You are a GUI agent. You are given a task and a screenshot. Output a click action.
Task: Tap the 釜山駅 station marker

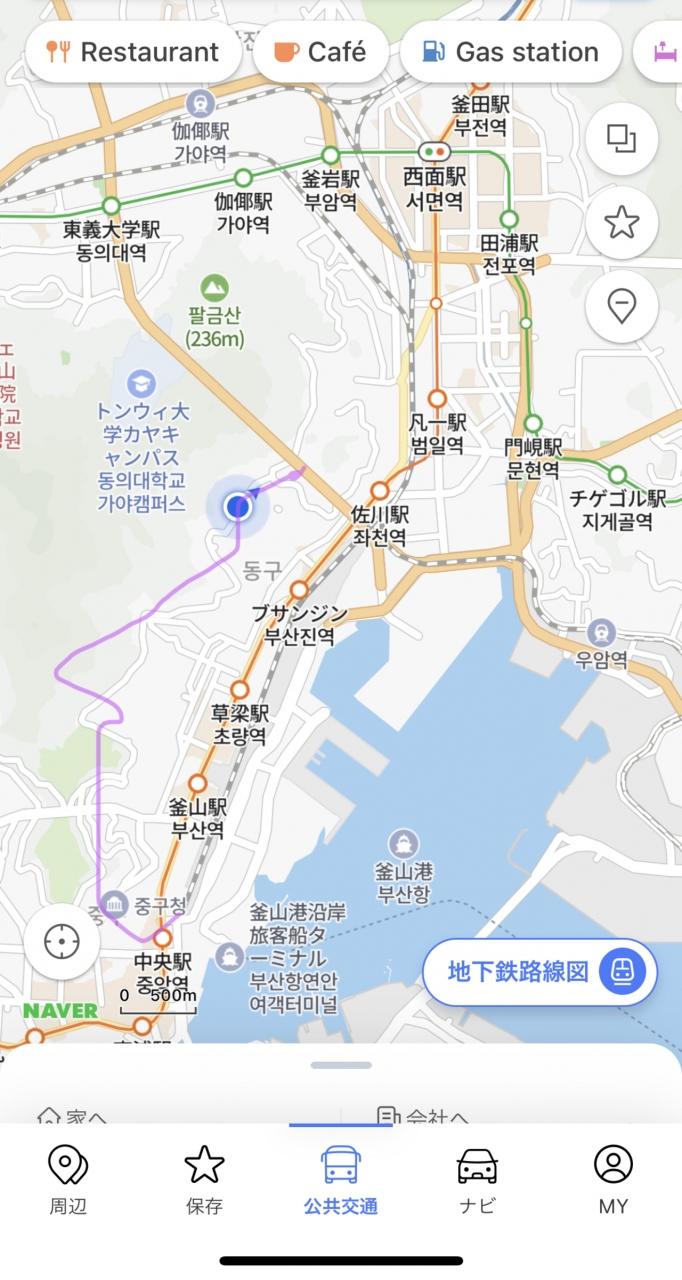198,783
